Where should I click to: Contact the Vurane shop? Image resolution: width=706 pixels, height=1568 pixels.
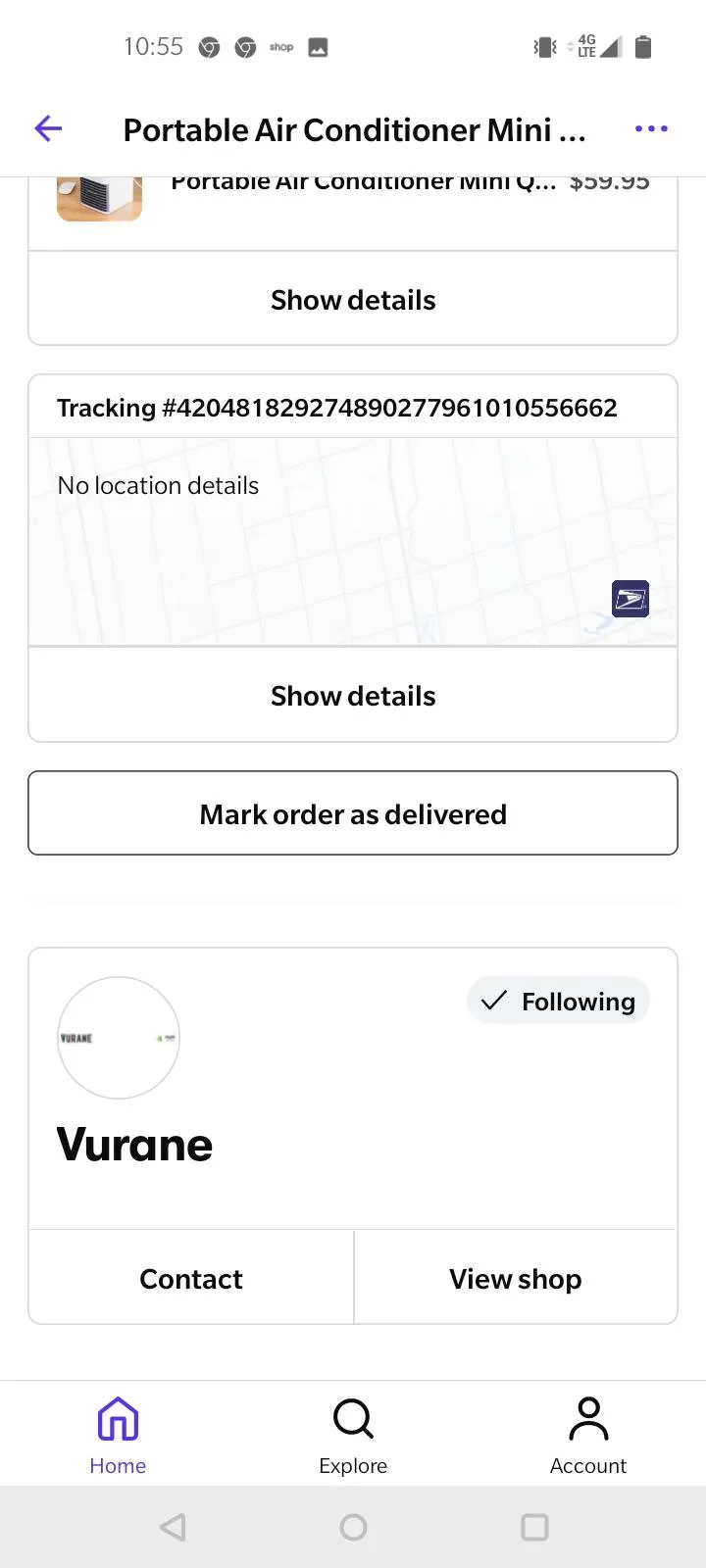(x=191, y=1278)
